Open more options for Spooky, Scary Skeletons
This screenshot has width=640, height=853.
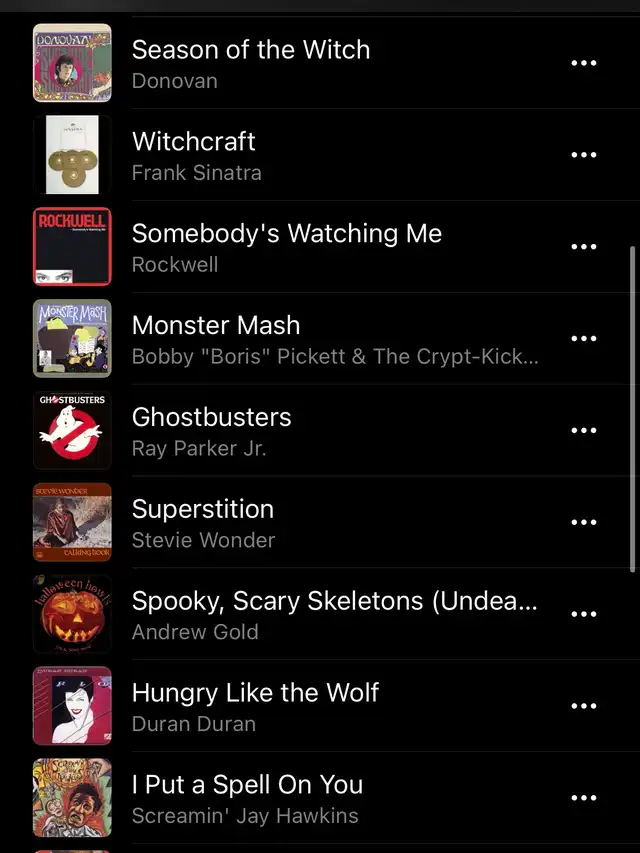coord(583,615)
